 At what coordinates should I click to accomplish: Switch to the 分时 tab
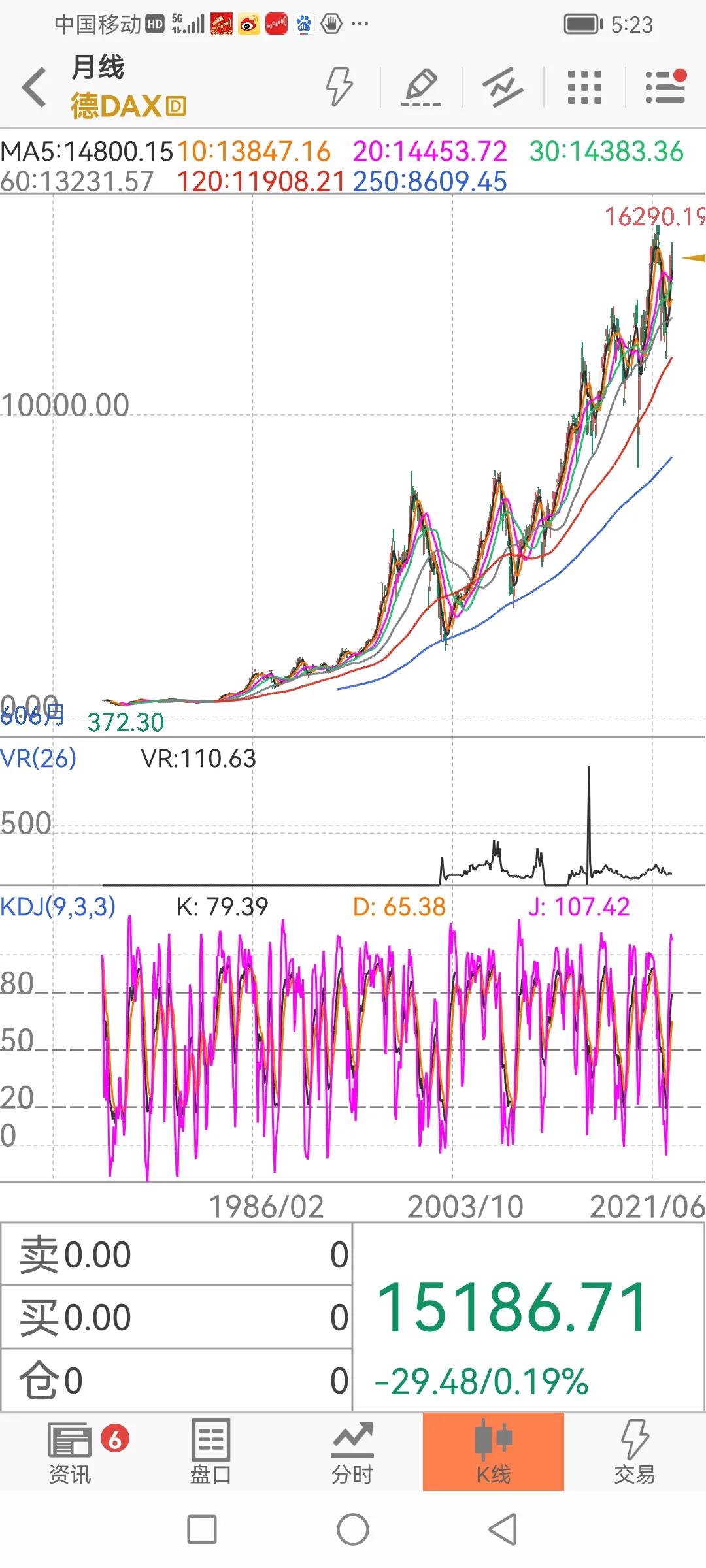click(352, 1452)
